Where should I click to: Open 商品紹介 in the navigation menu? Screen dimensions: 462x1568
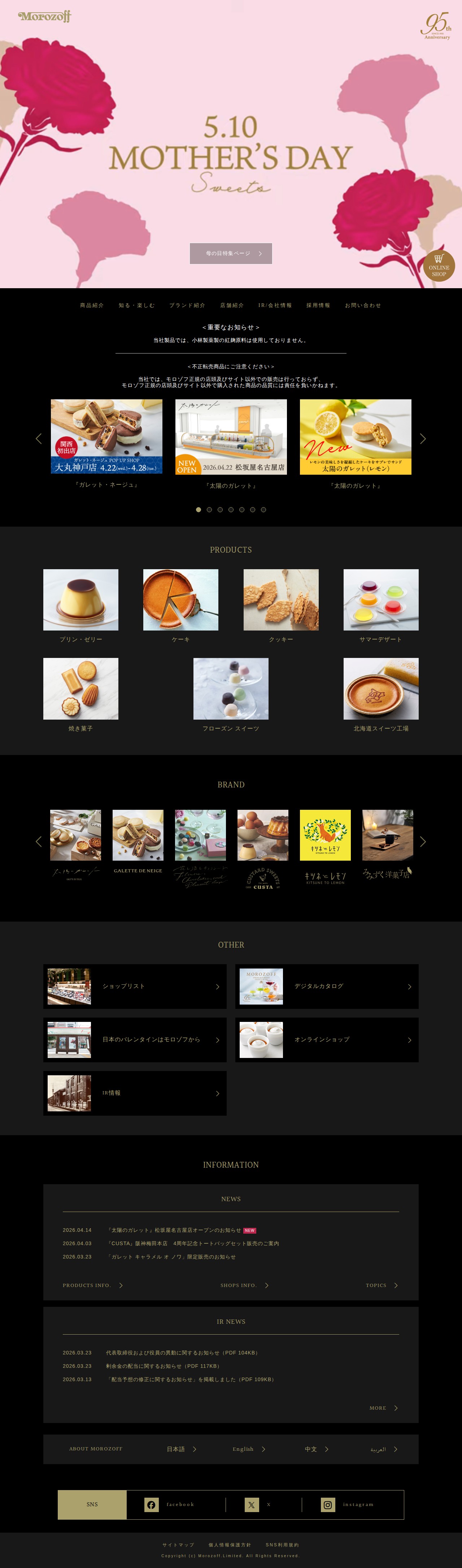coord(92,306)
